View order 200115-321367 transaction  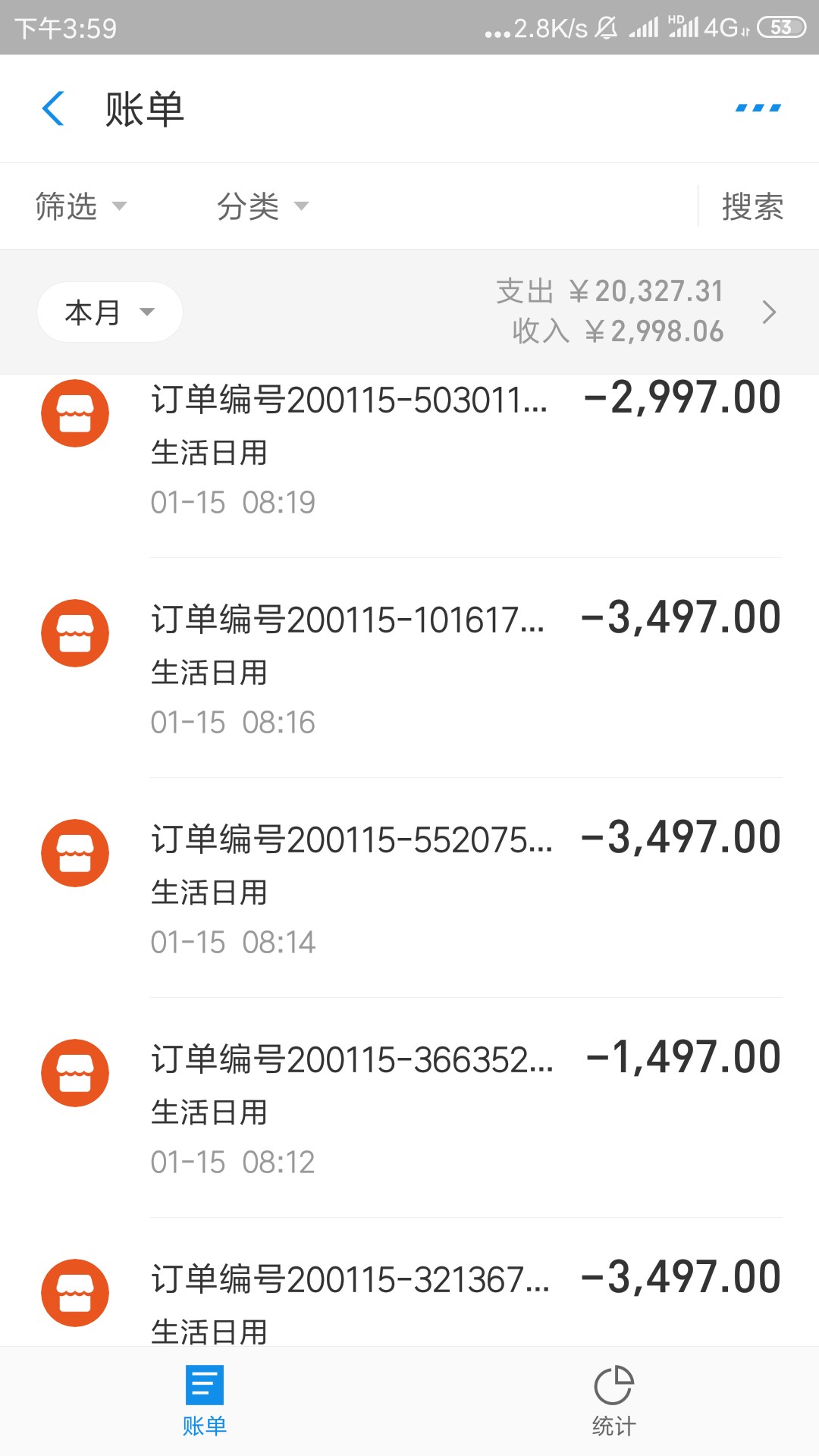[409, 1282]
